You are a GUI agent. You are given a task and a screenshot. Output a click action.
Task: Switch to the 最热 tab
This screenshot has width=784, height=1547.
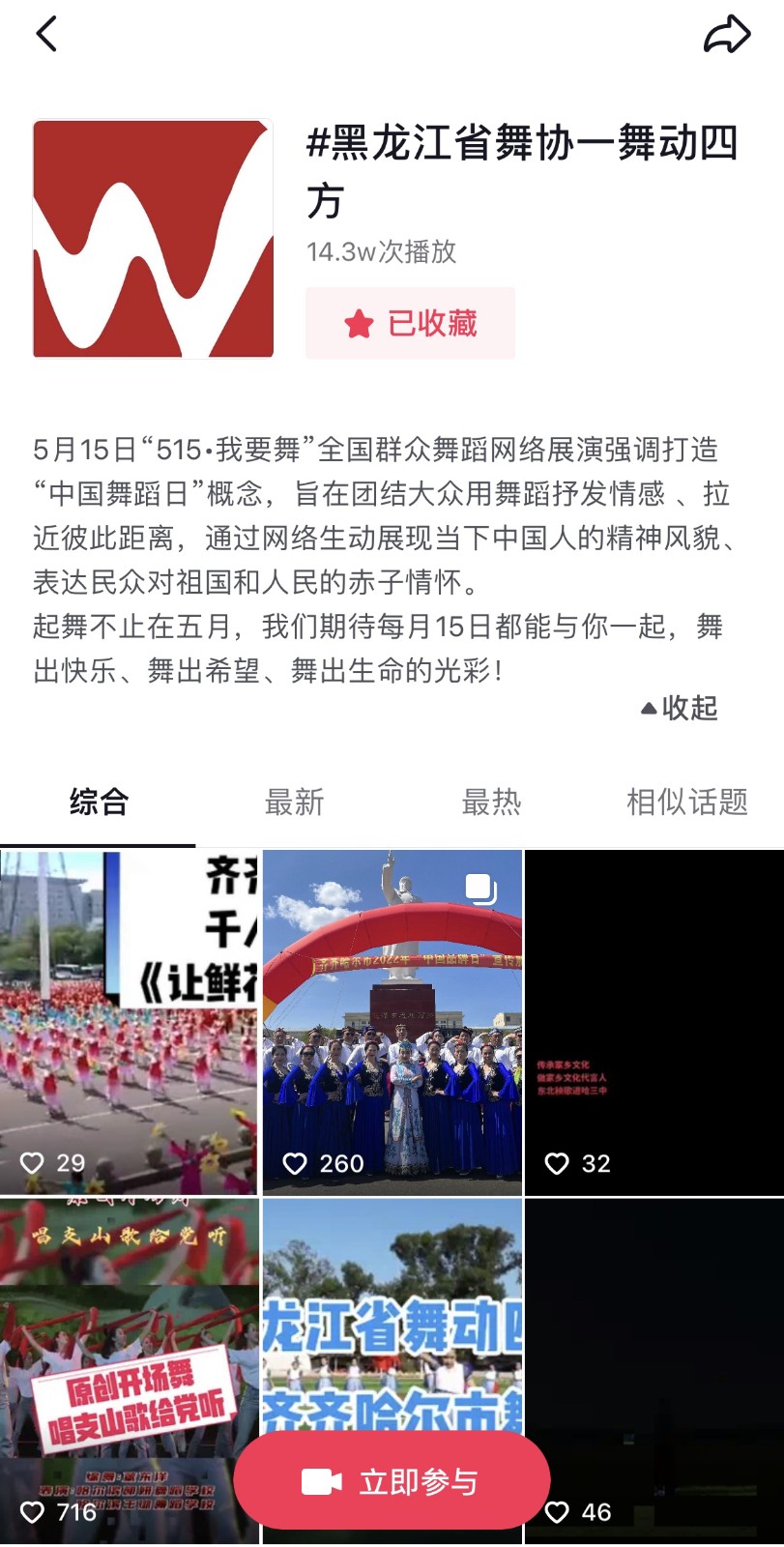click(491, 802)
